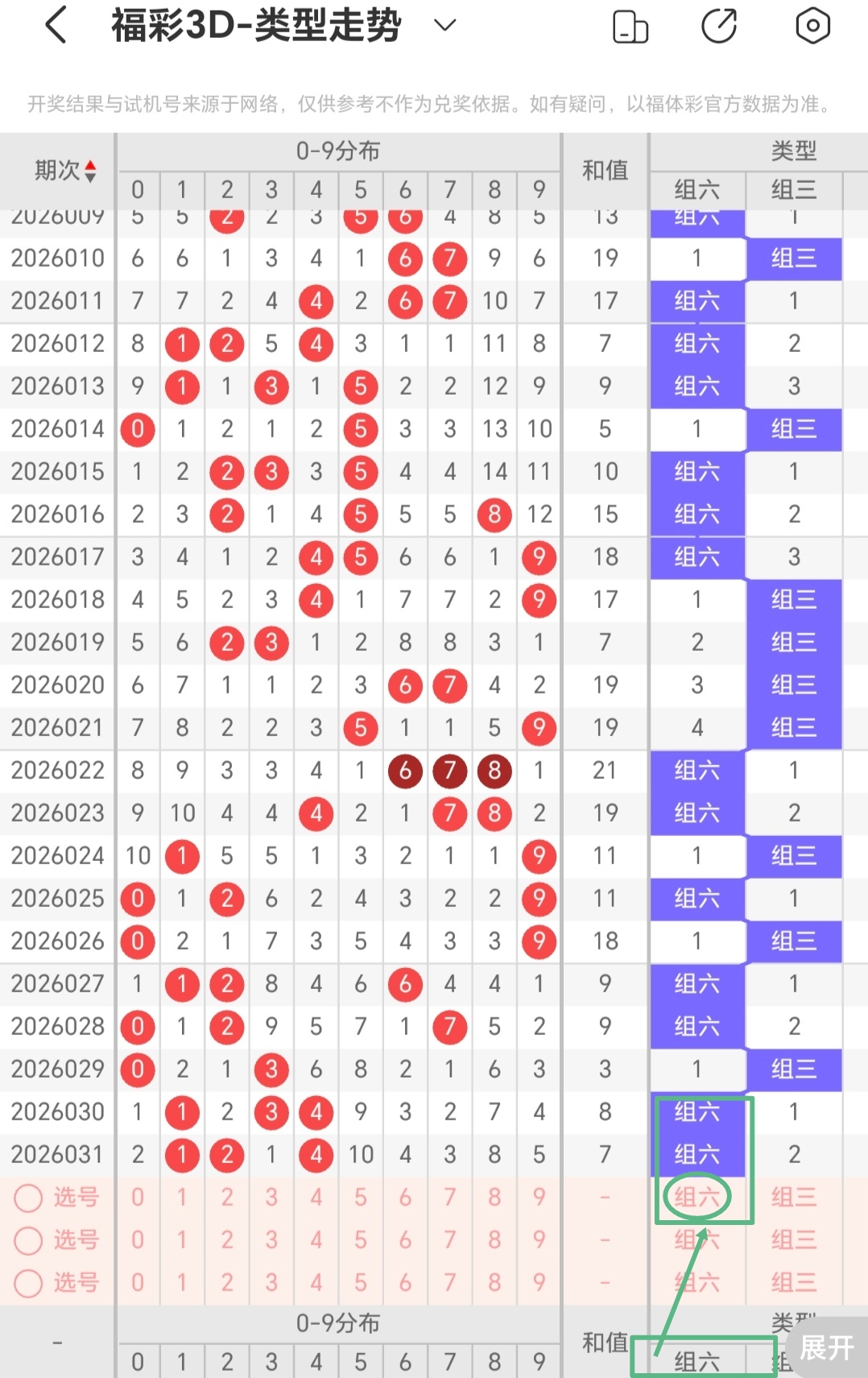This screenshot has width=868, height=1378.
Task: Select the first 选号 row radio circle
Action: (29, 1198)
